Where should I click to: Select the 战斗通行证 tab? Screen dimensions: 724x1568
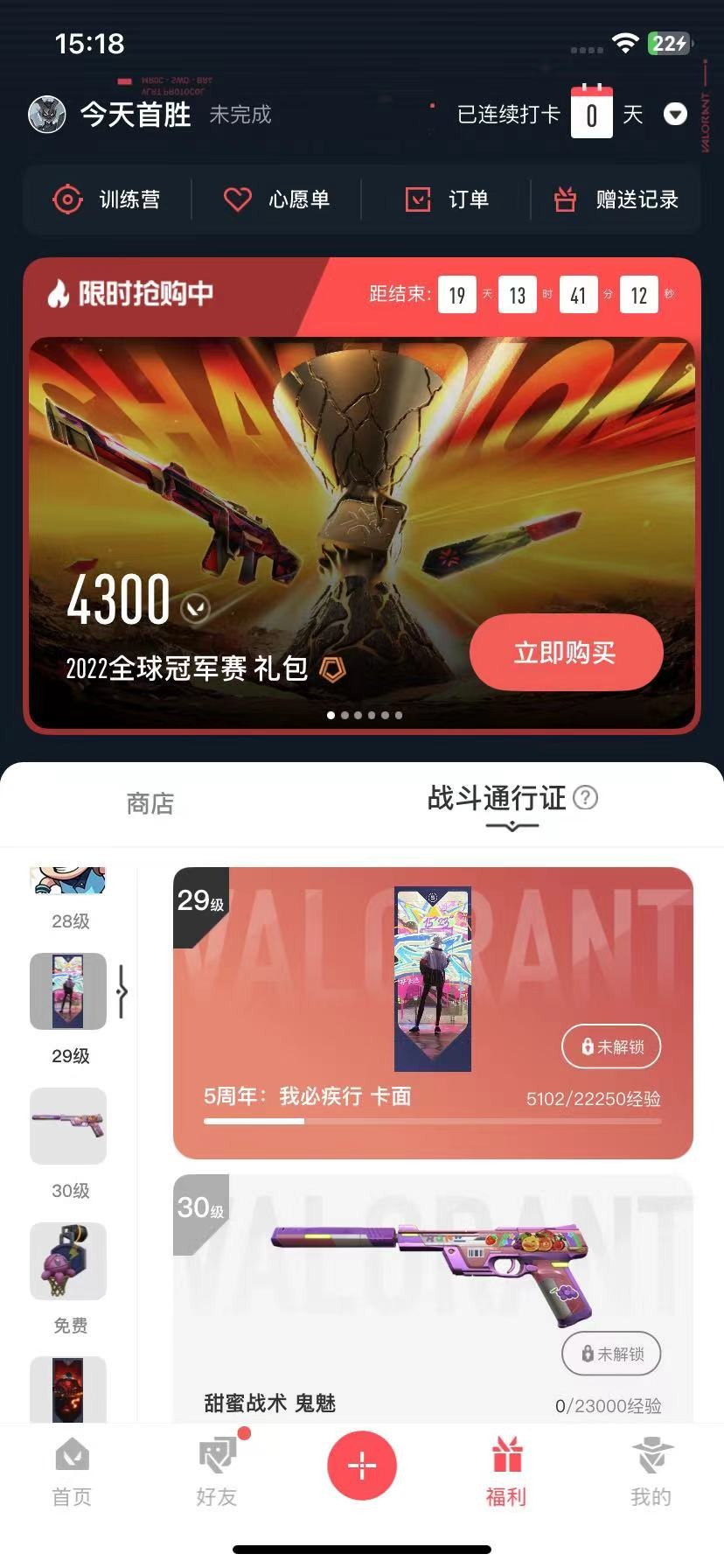coord(497,798)
